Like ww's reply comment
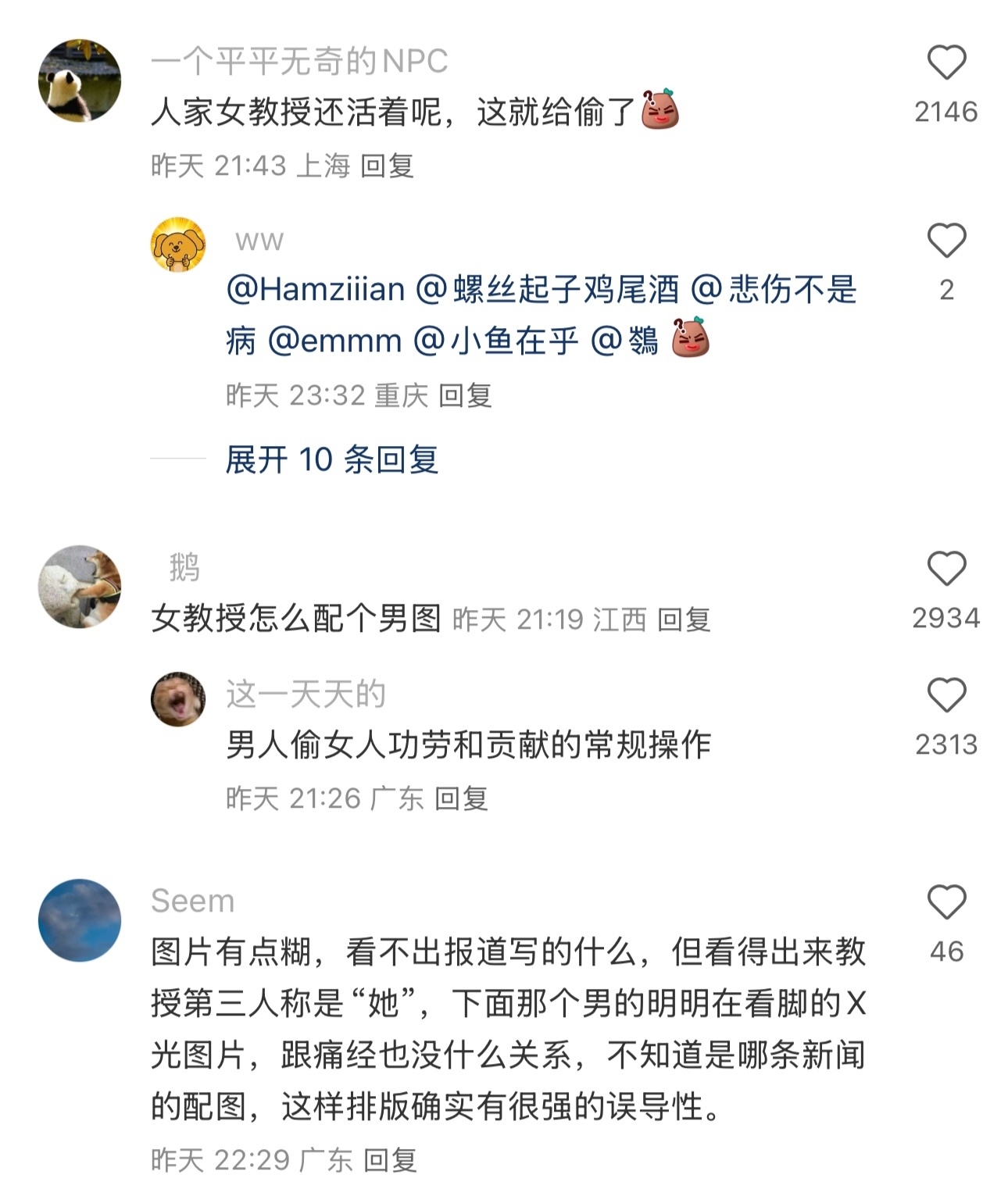The image size is (1008, 1196). pos(946,241)
